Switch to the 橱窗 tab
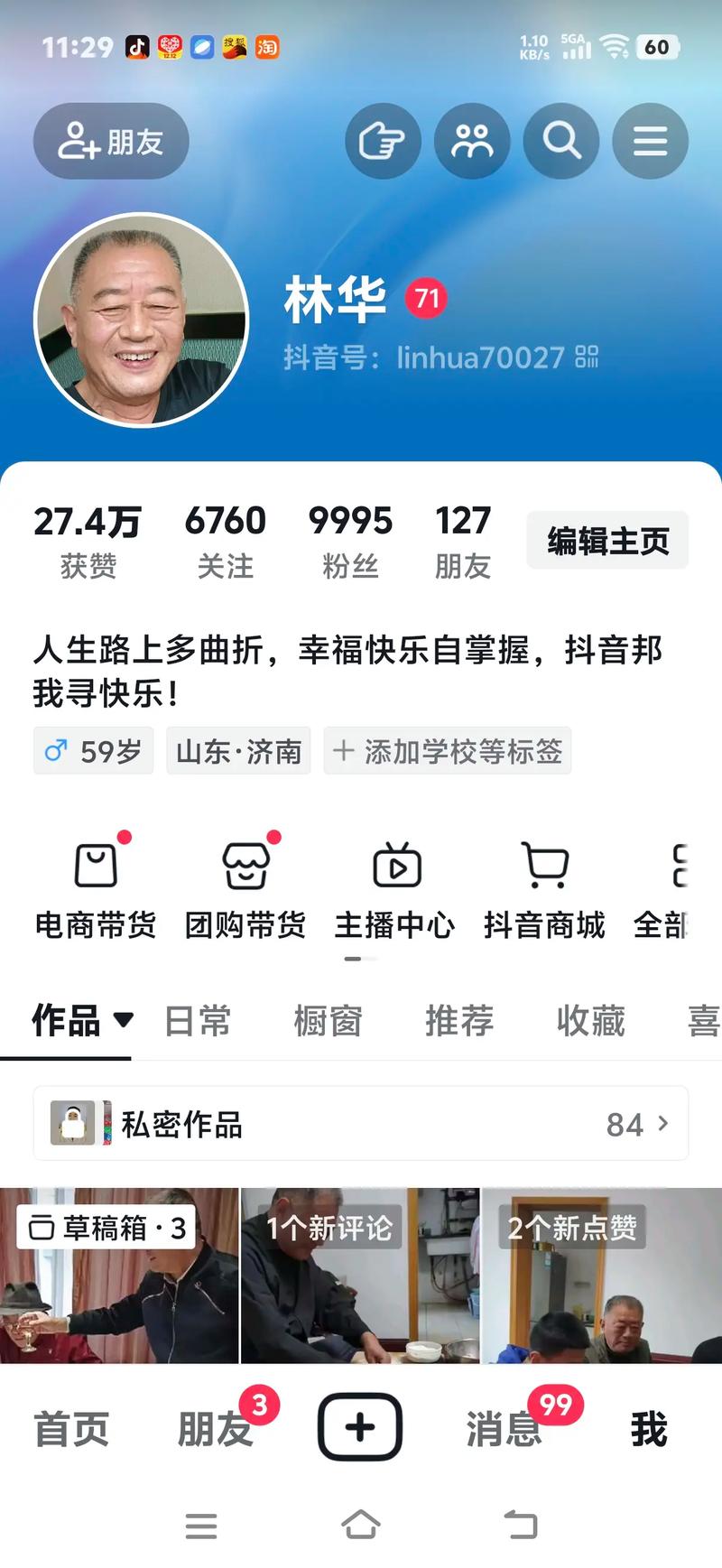 pos(328,1021)
